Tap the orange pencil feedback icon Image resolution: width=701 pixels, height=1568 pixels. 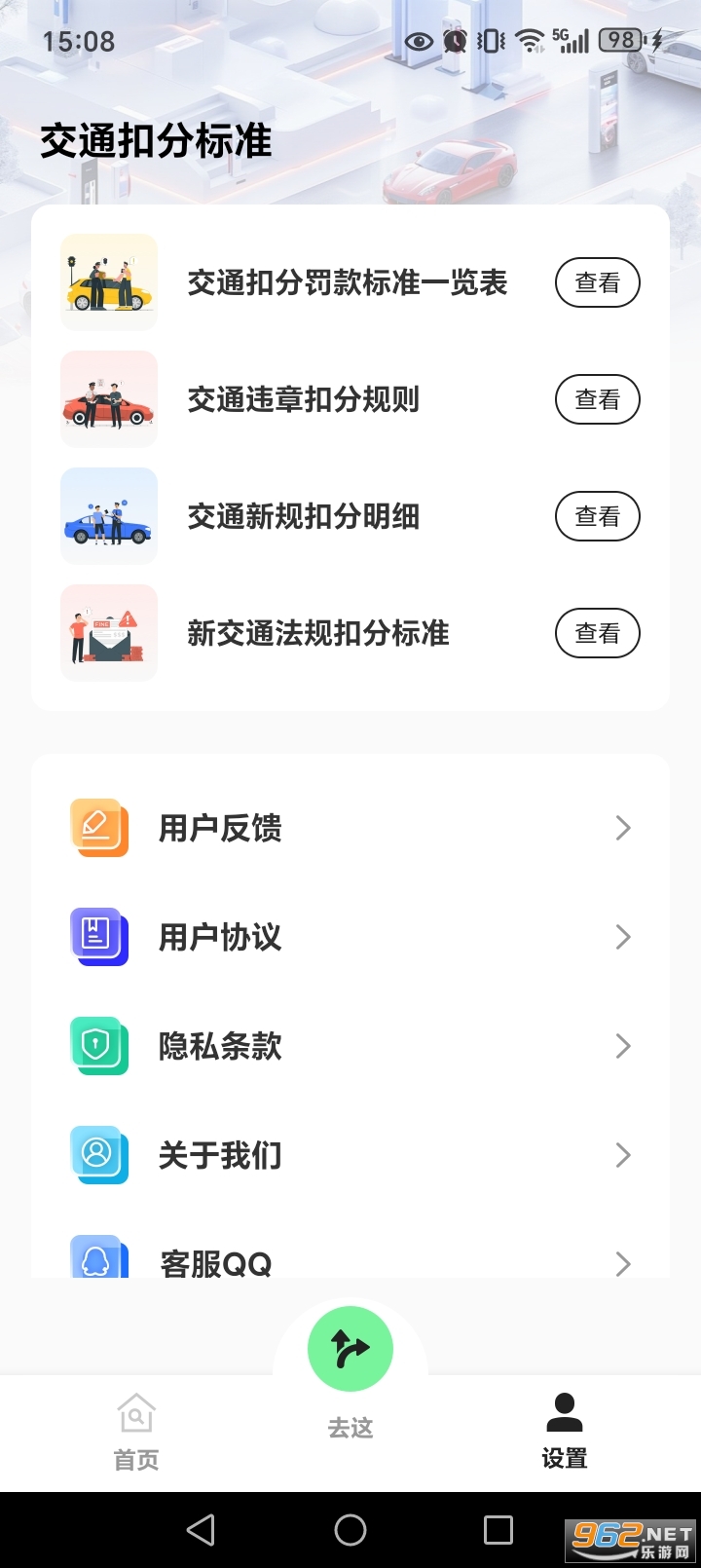click(98, 828)
